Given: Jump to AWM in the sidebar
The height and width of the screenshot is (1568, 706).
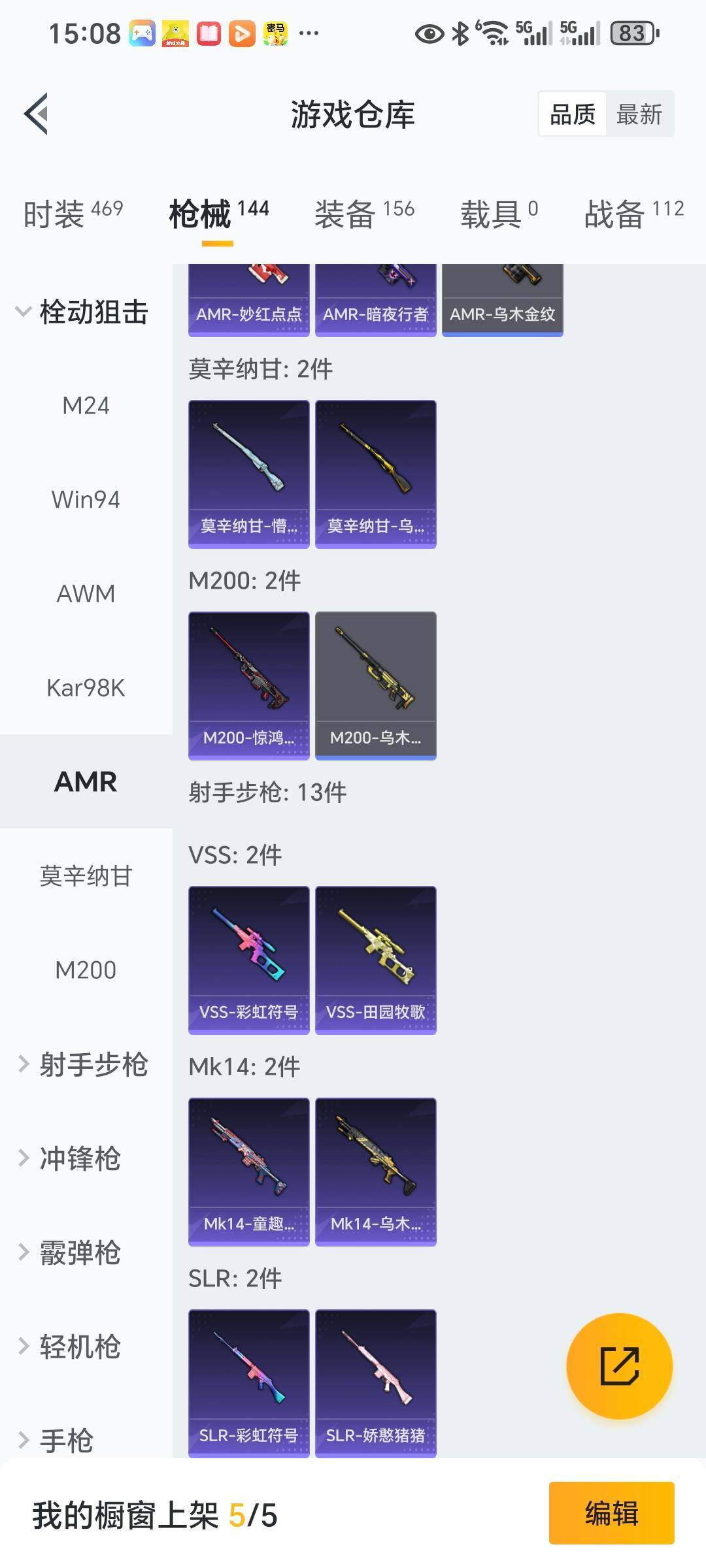Looking at the screenshot, I should coord(86,594).
